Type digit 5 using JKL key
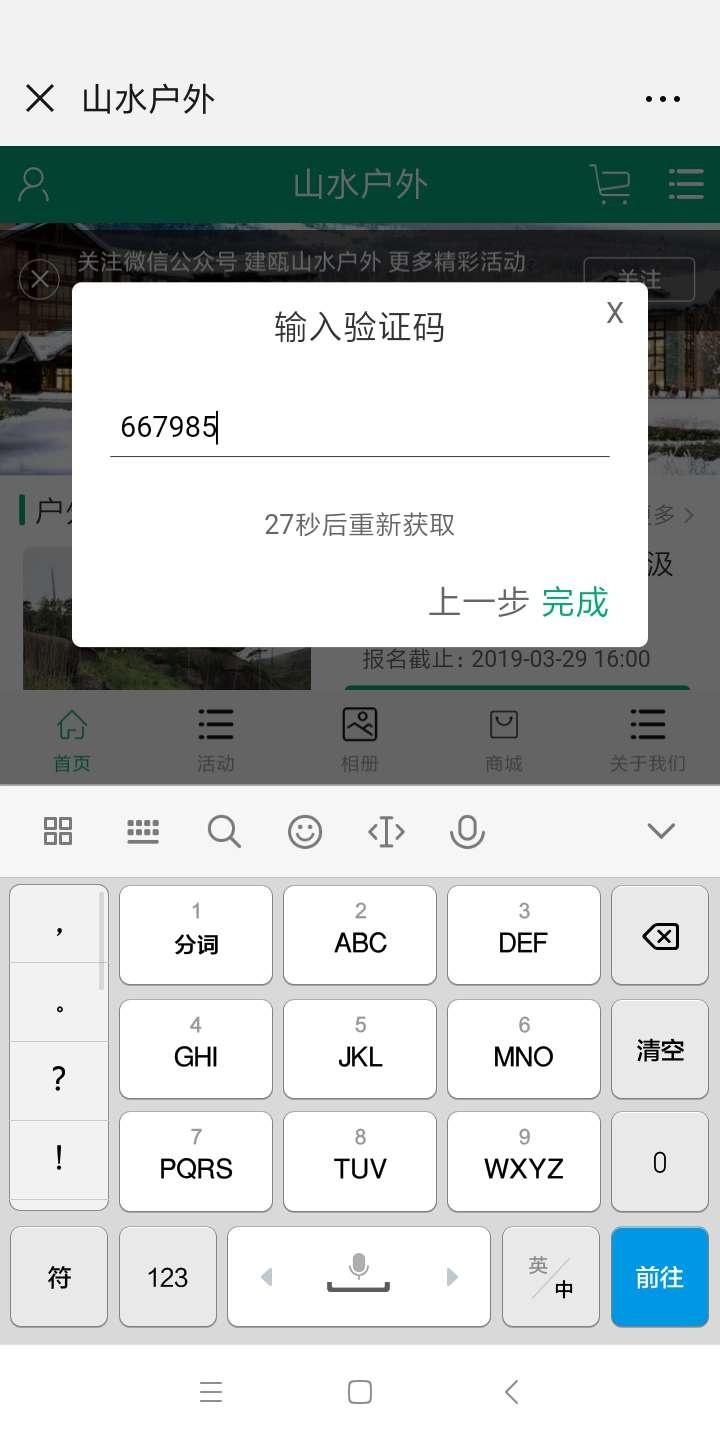Image resolution: width=720 pixels, height=1440 pixels. point(360,1050)
